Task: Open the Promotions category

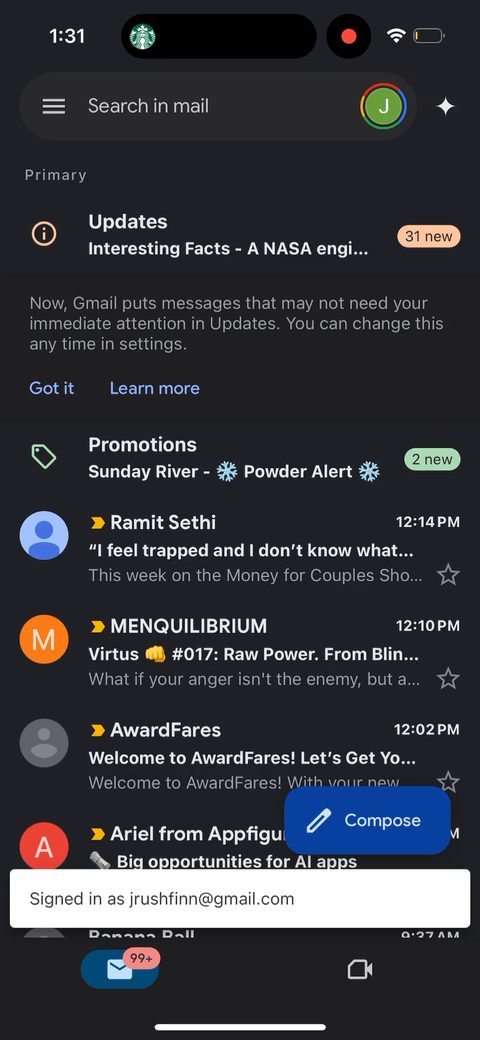Action: (x=240, y=458)
